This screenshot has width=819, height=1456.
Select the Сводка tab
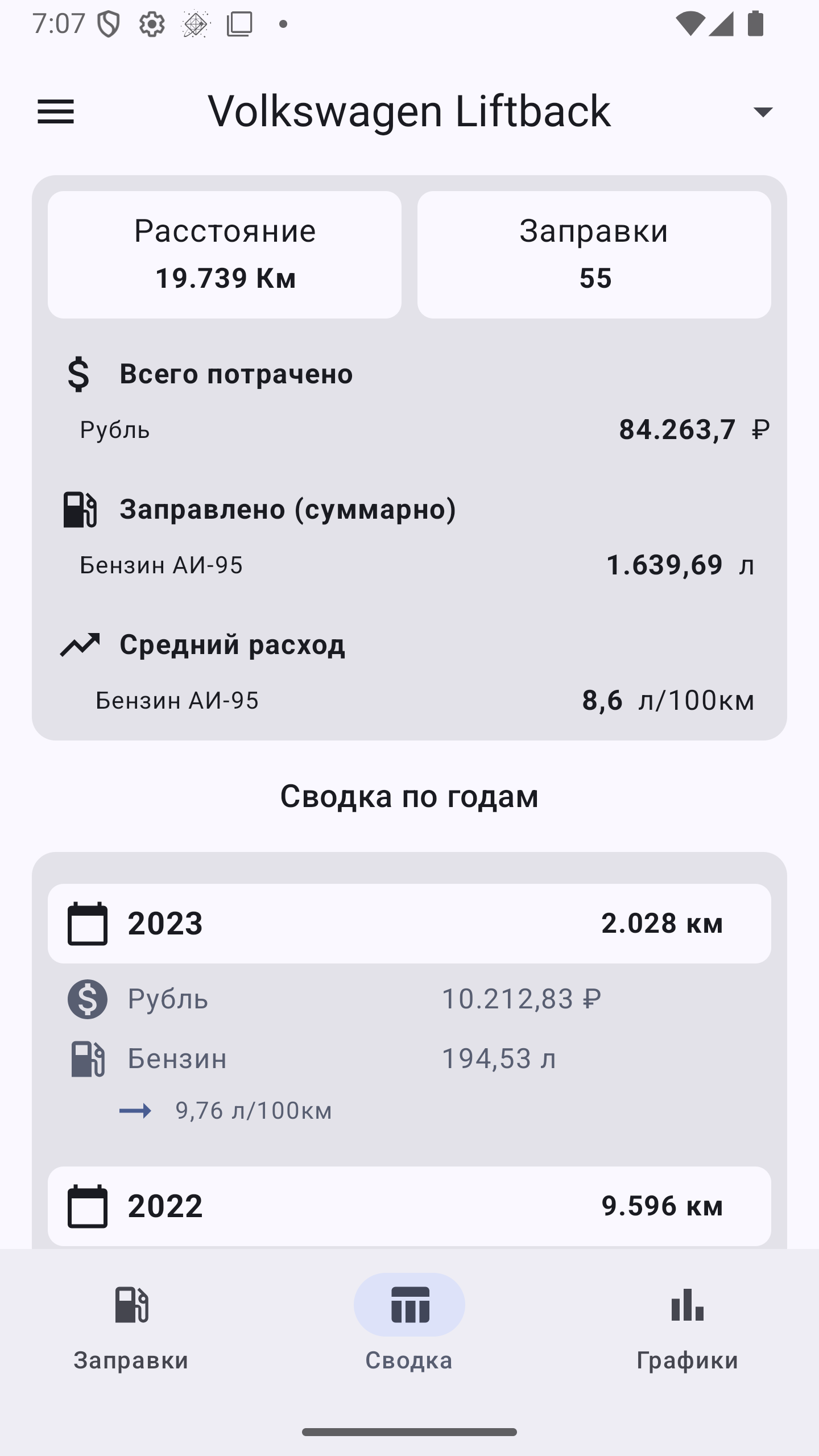tap(409, 1325)
